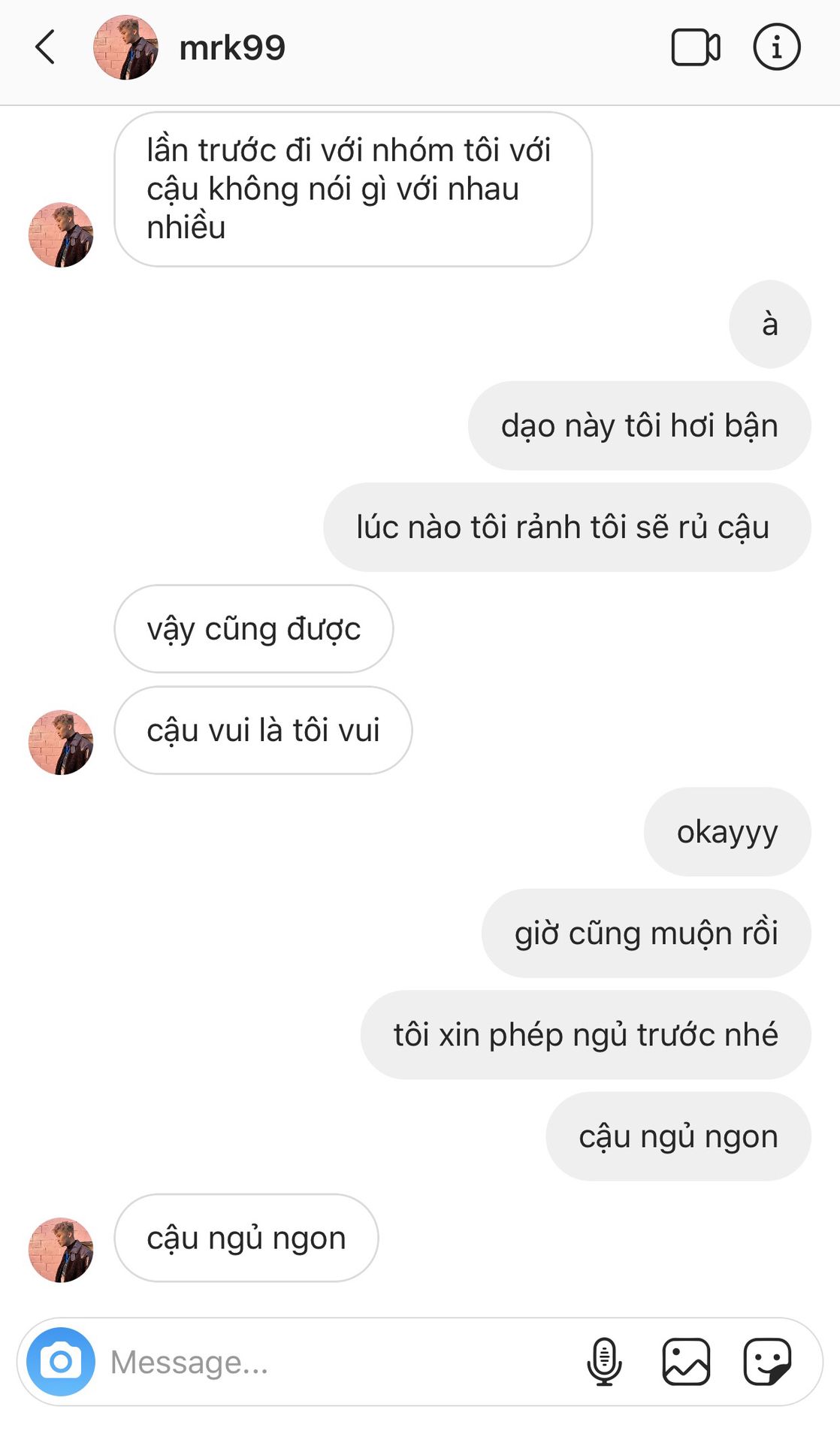Image resolution: width=840 pixels, height=1443 pixels.
Task: Start a video call with mrk99
Action: tap(696, 47)
